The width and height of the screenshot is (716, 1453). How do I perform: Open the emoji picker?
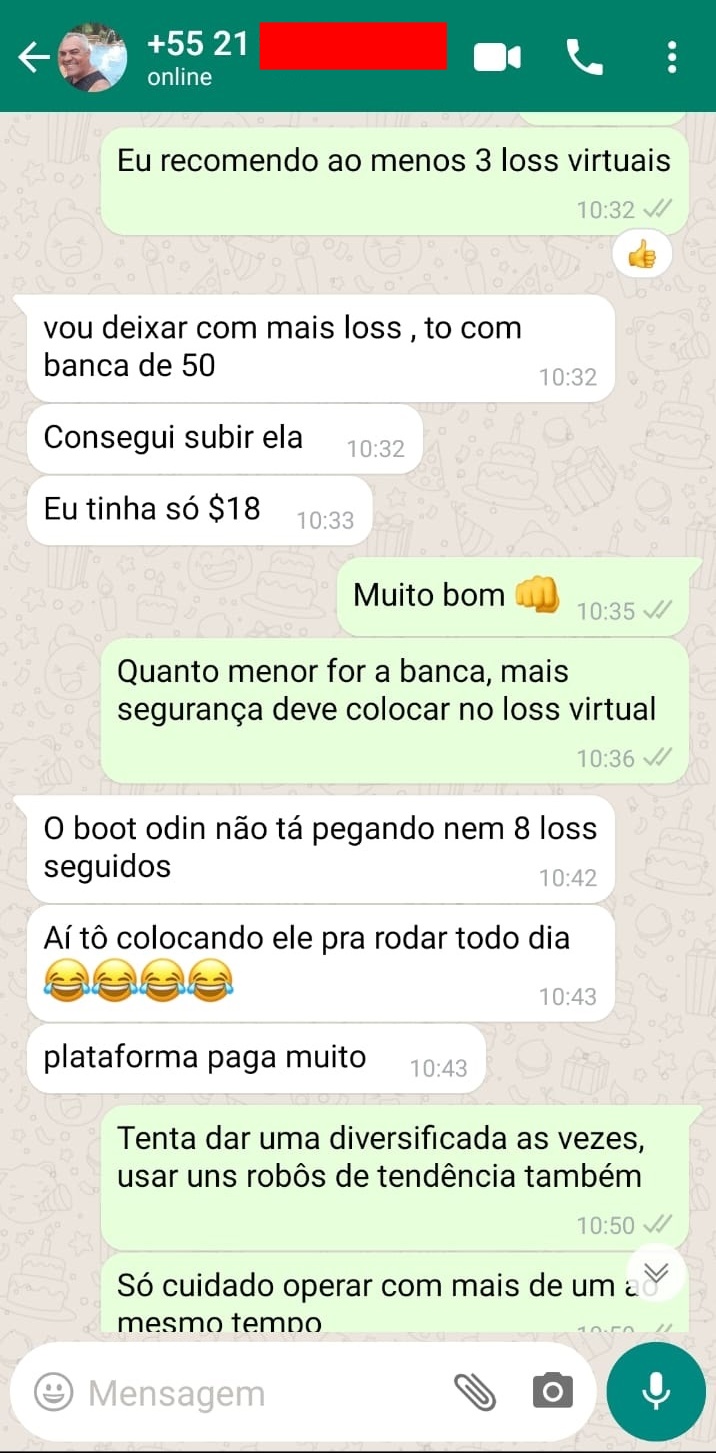click(54, 1391)
